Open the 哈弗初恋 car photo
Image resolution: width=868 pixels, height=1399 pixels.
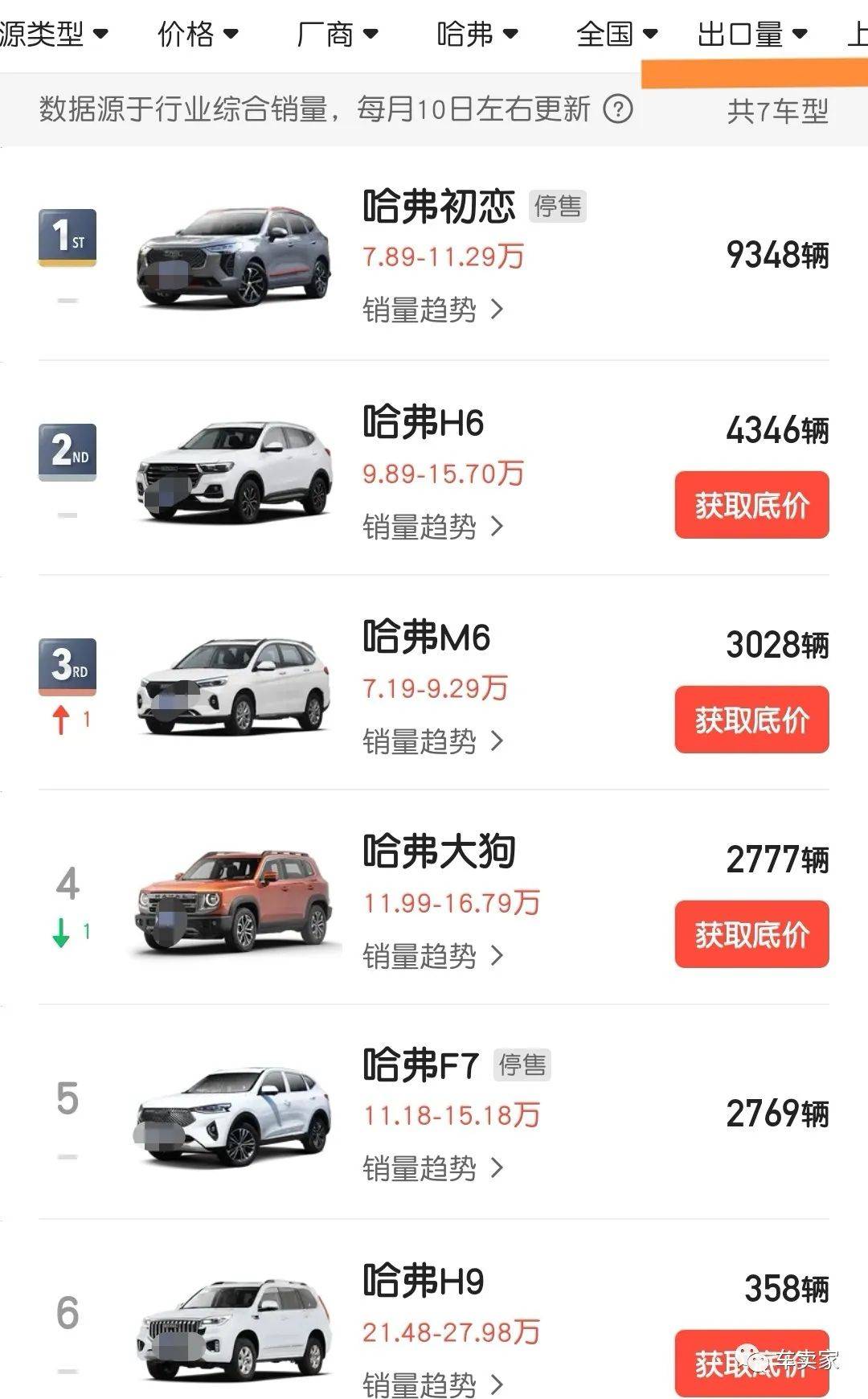pyautogui.click(x=233, y=257)
